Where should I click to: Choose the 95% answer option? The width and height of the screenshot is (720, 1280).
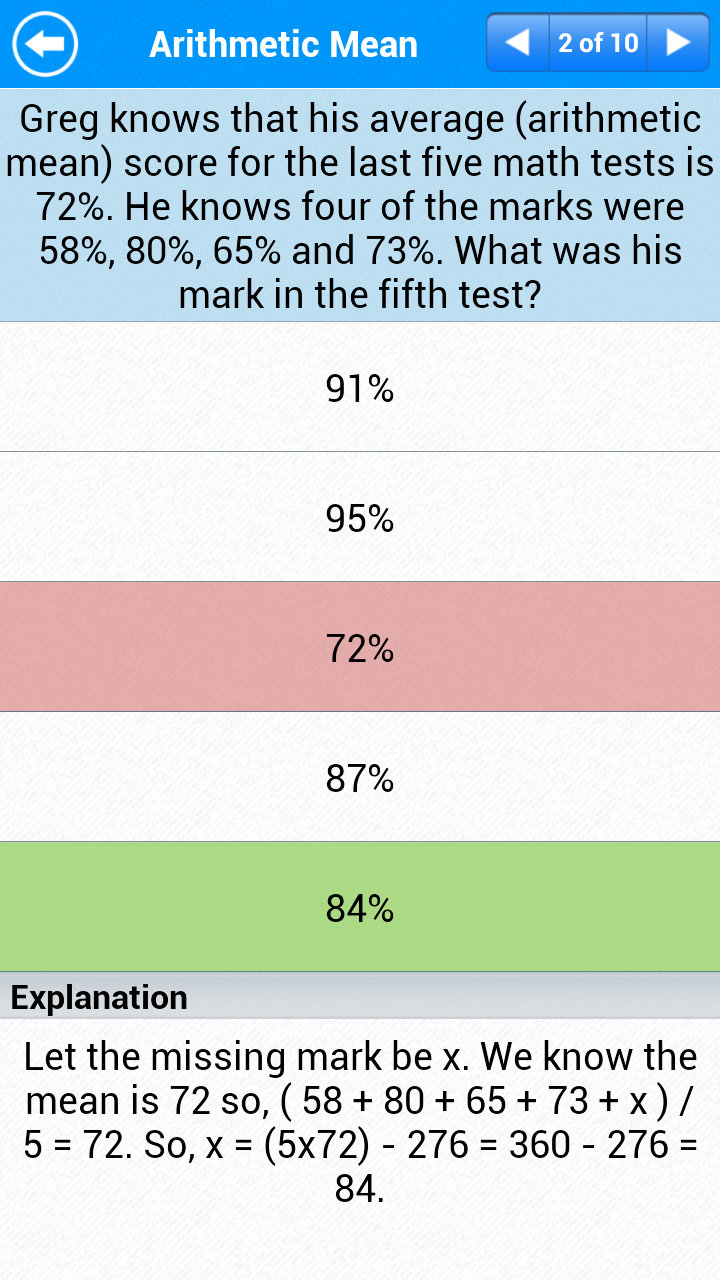tap(360, 518)
